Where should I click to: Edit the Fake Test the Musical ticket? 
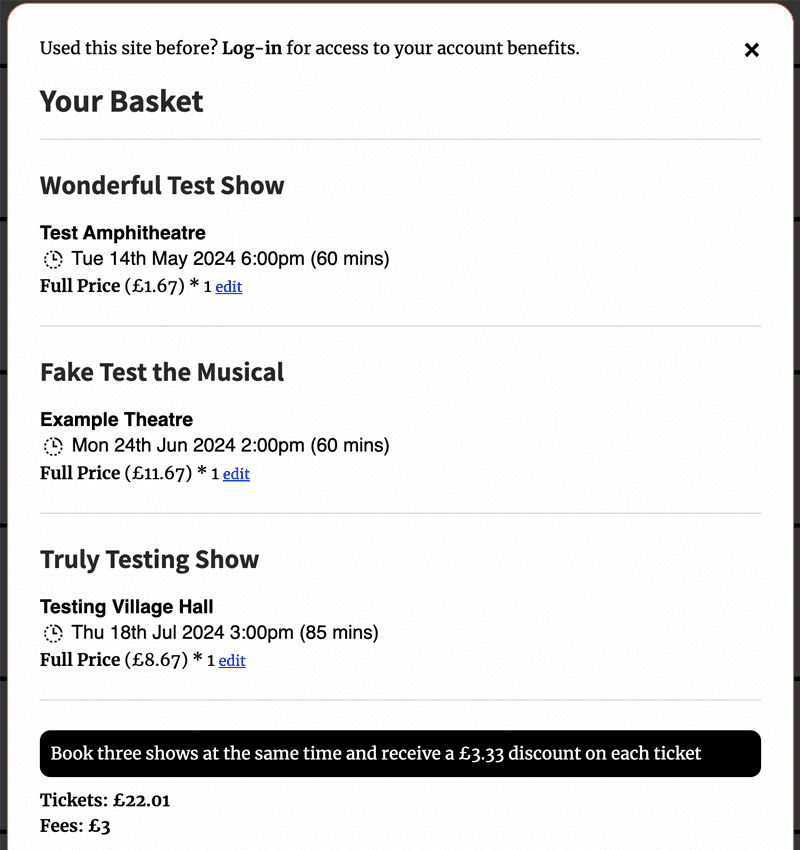(x=236, y=474)
